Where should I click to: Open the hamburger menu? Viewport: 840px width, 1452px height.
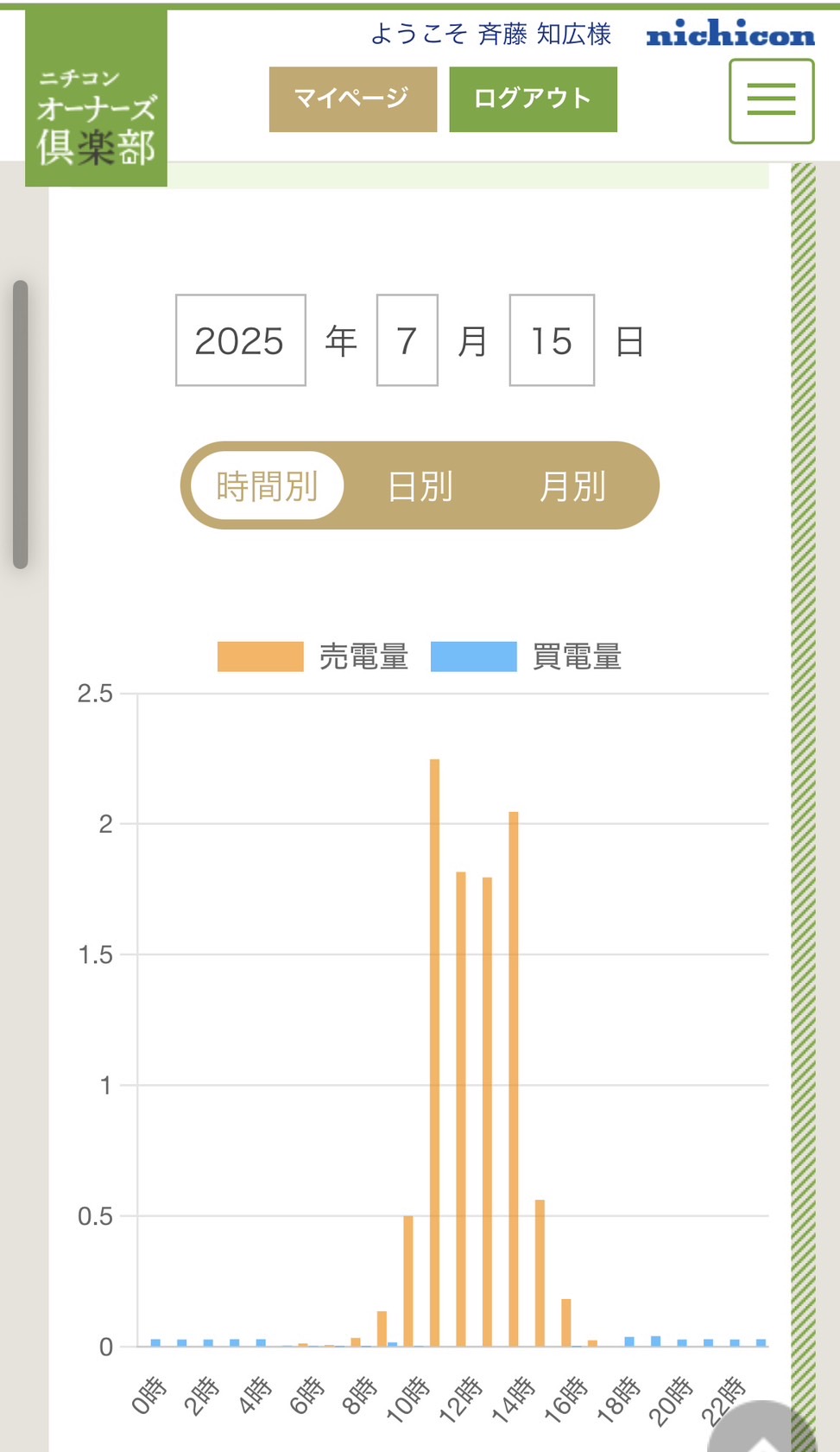pos(771,101)
